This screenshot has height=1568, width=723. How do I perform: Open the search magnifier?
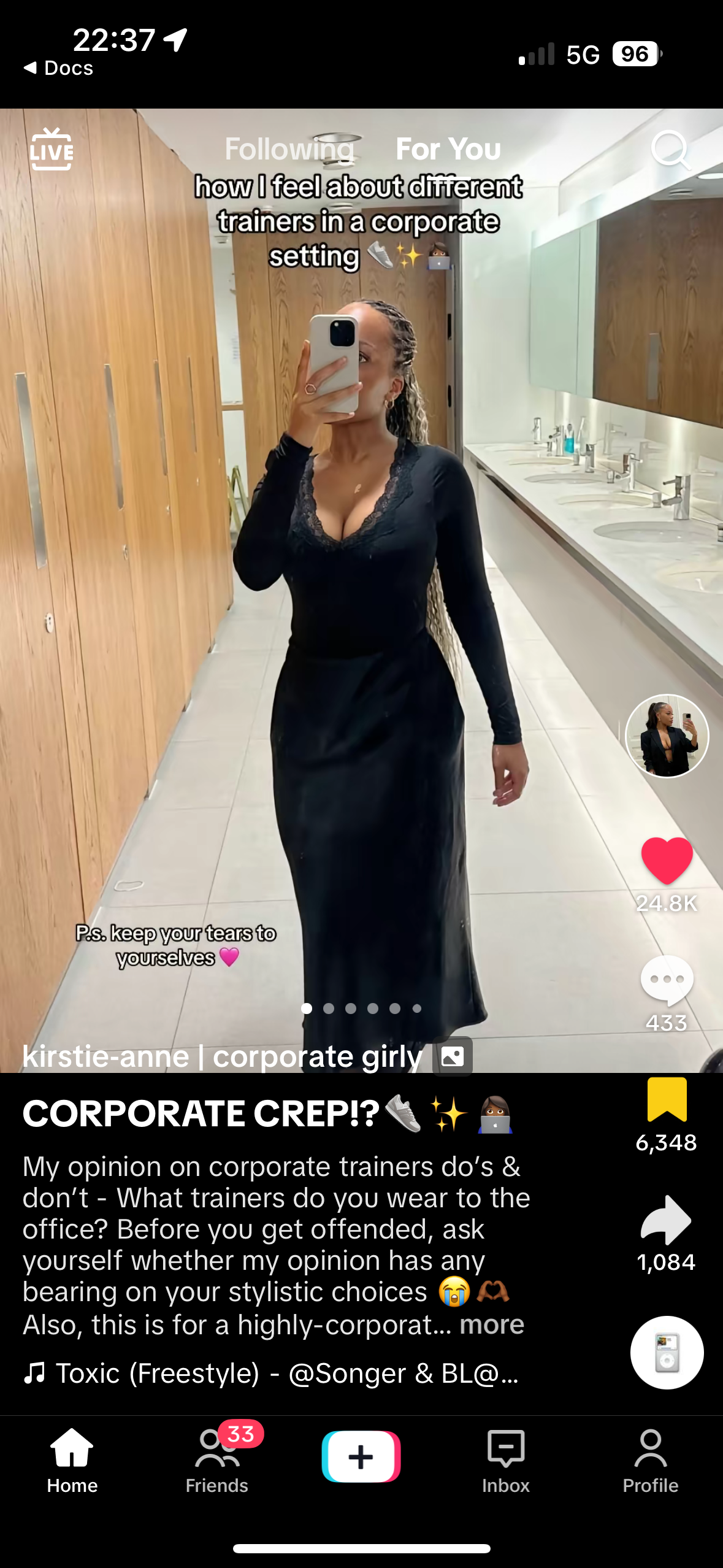[670, 149]
